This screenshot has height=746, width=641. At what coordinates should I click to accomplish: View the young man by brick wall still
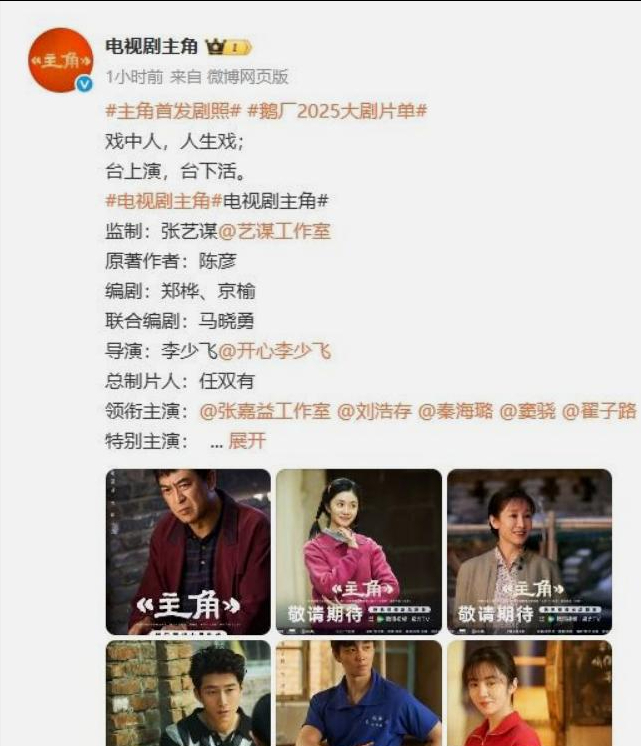tap(188, 694)
